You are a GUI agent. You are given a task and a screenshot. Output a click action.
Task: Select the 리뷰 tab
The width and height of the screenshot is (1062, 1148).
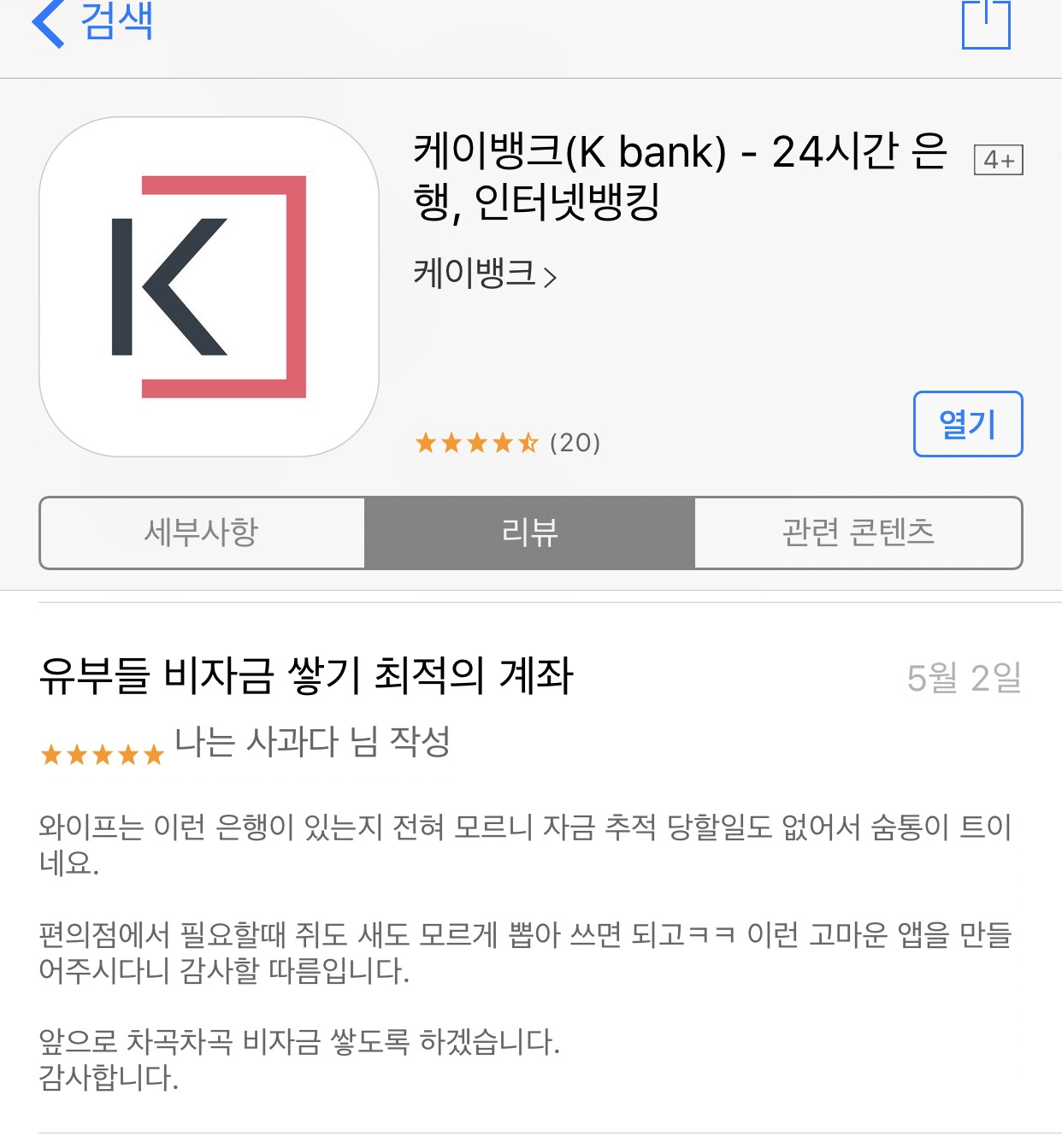[529, 533]
